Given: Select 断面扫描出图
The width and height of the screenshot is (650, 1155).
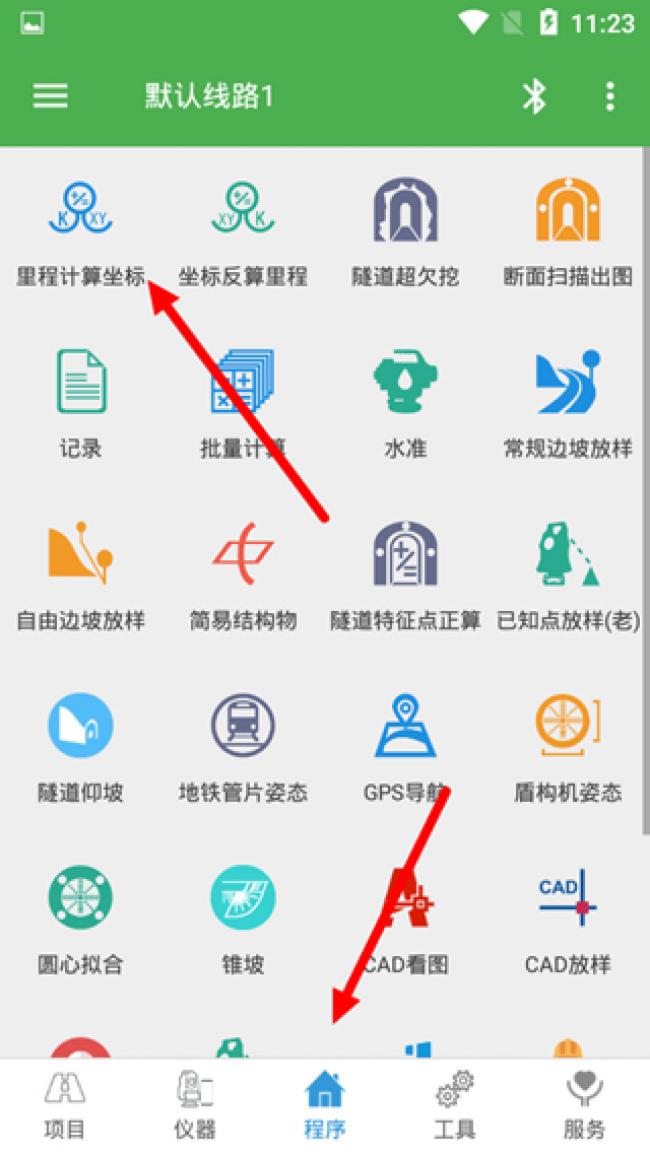Looking at the screenshot, I should 567,228.
